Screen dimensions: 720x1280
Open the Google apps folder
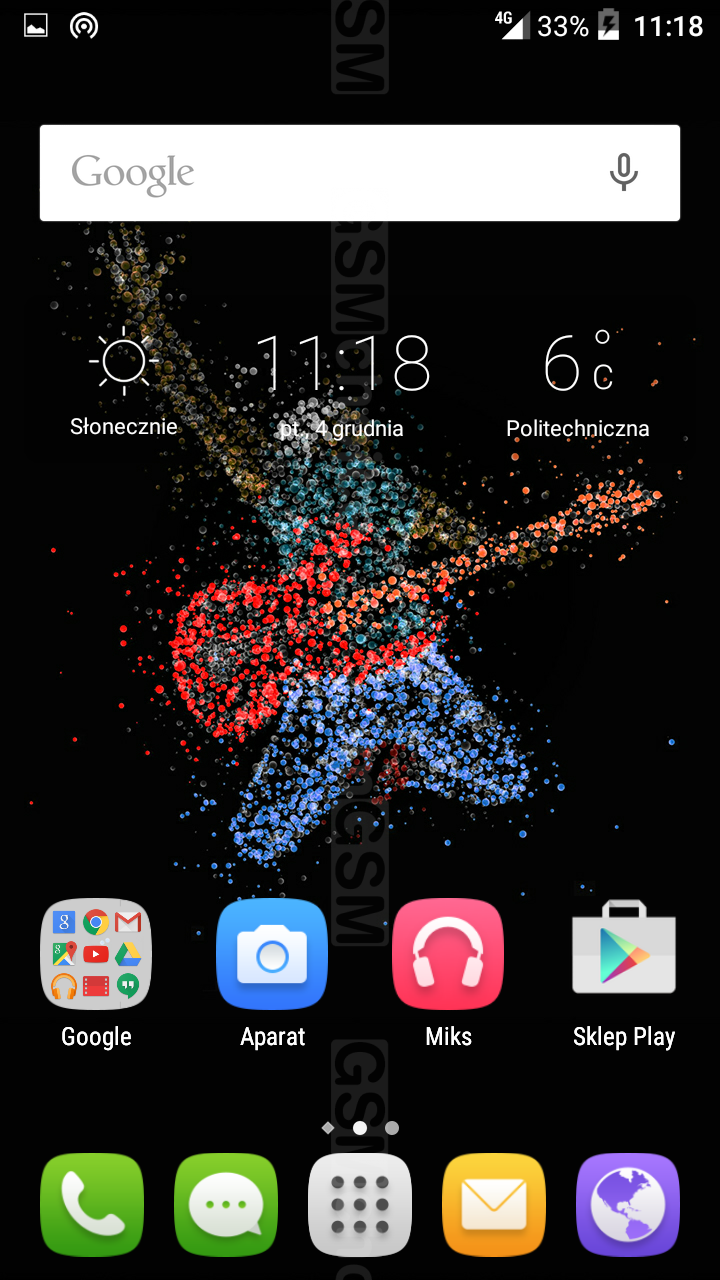click(96, 954)
